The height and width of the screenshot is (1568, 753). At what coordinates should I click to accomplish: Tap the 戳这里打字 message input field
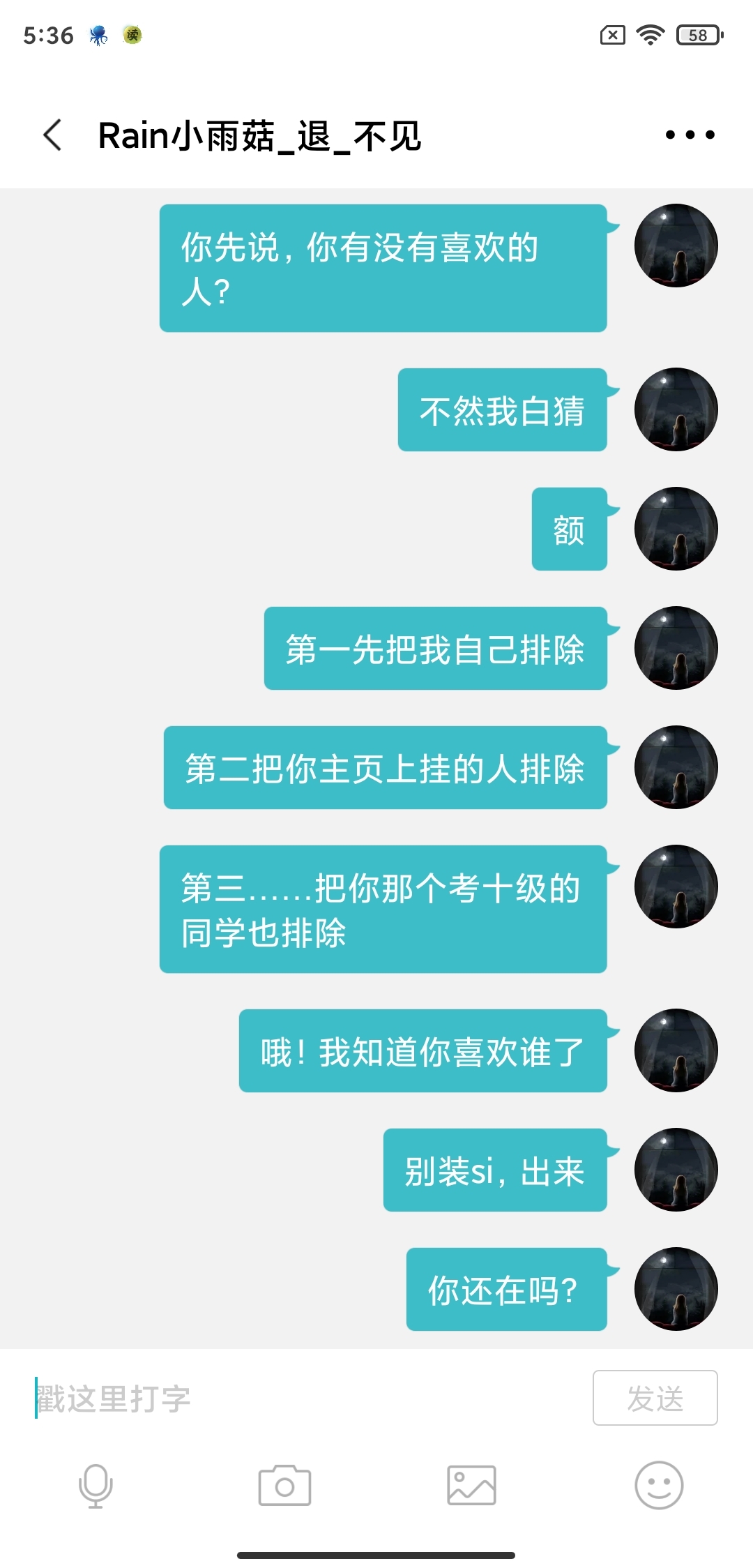click(307, 1398)
